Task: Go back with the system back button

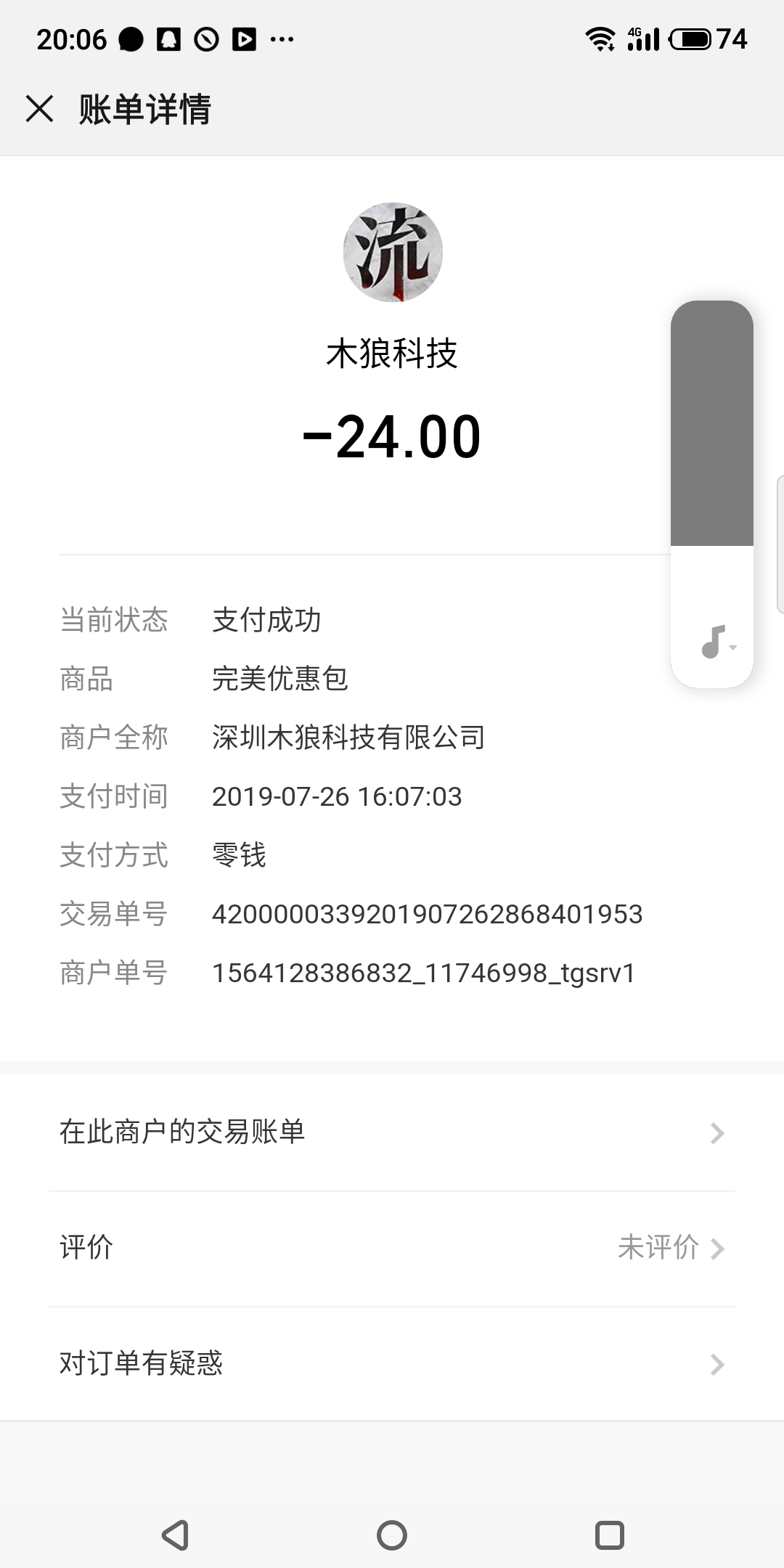Action: [x=175, y=1535]
